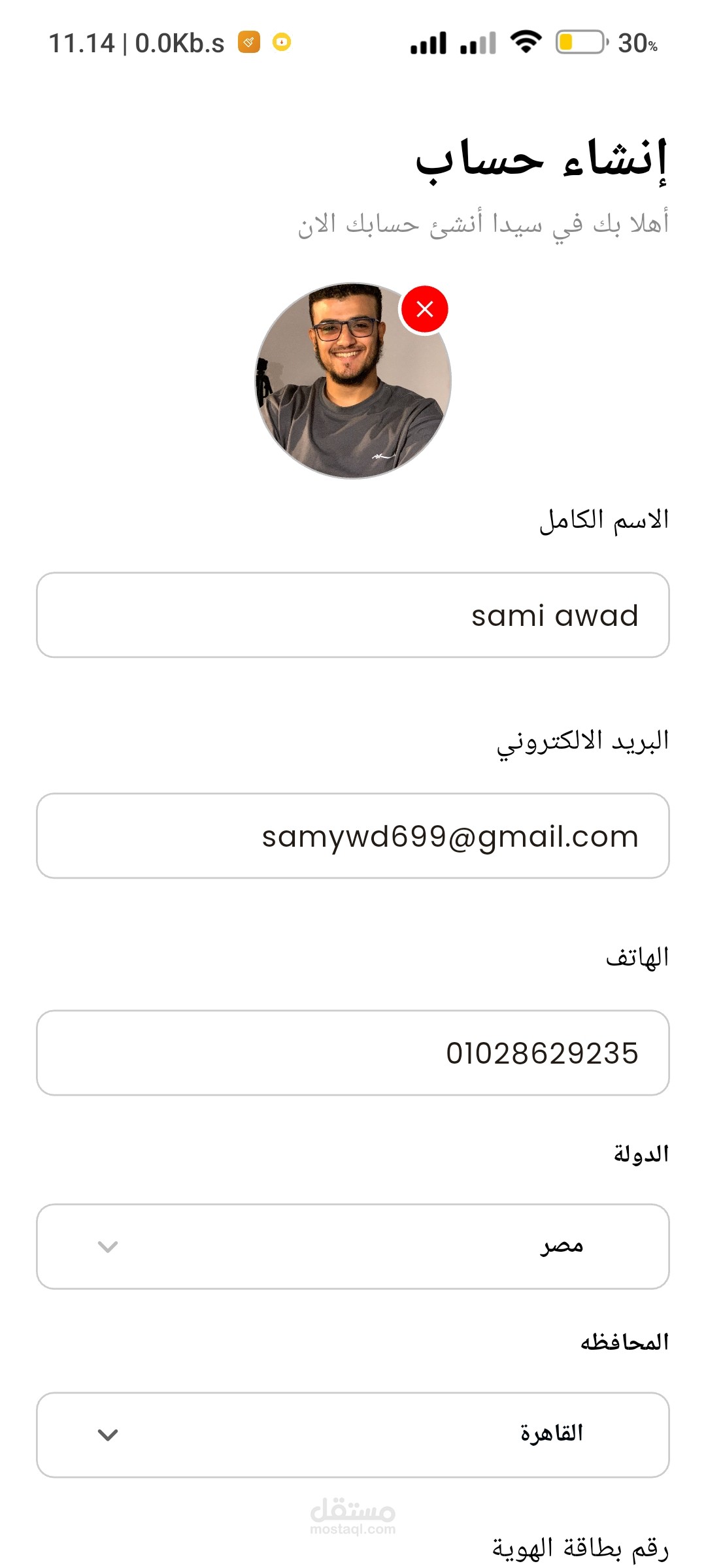Tap the circular profile picture
This screenshot has height=1568, width=706.
pyautogui.click(x=352, y=381)
